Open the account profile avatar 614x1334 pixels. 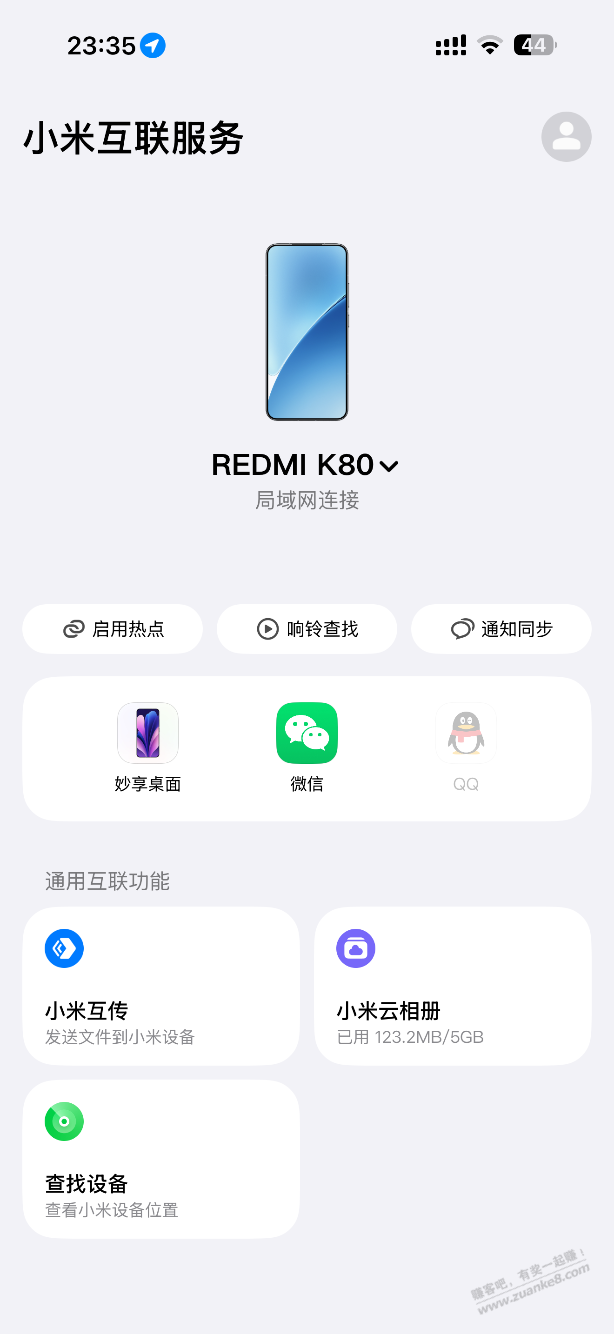click(566, 137)
